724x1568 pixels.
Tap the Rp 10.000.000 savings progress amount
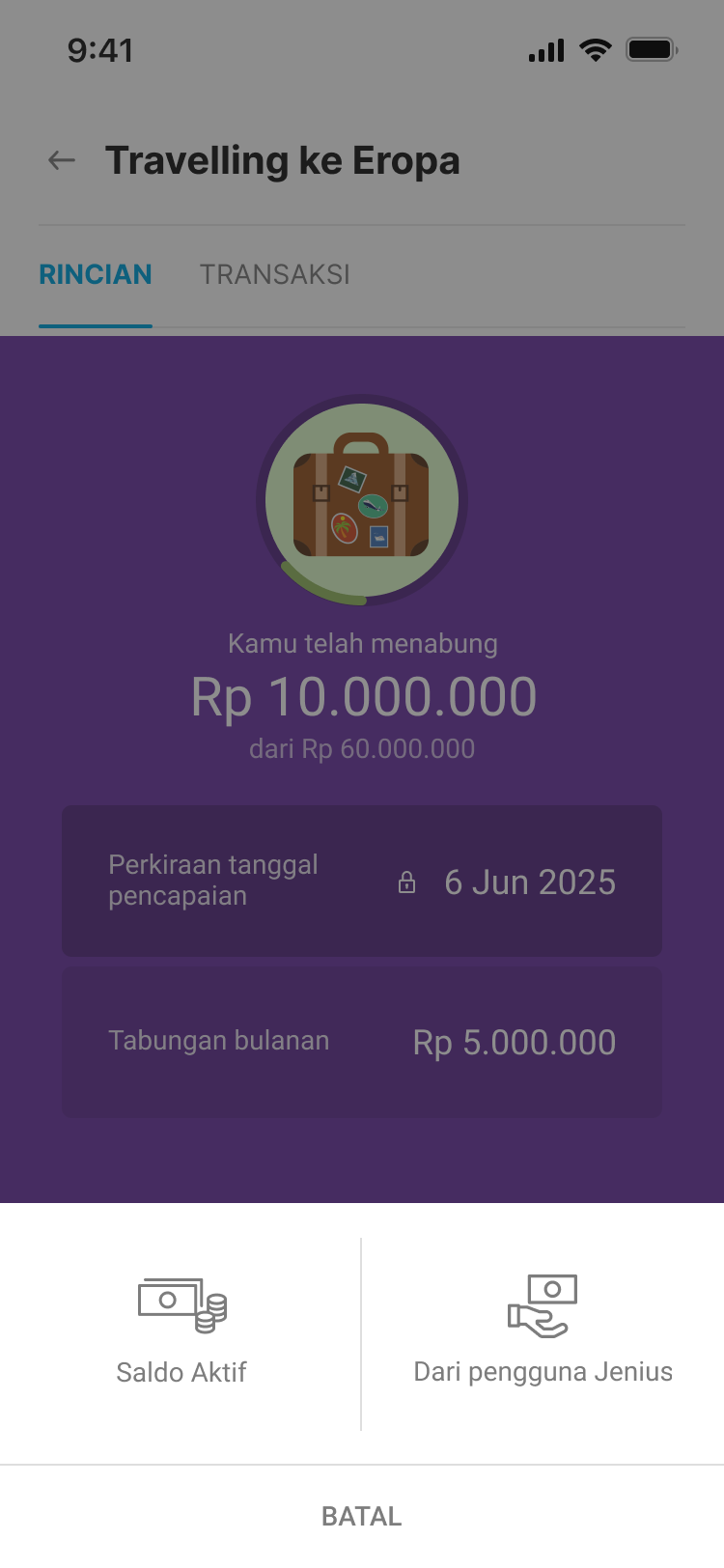(362, 696)
